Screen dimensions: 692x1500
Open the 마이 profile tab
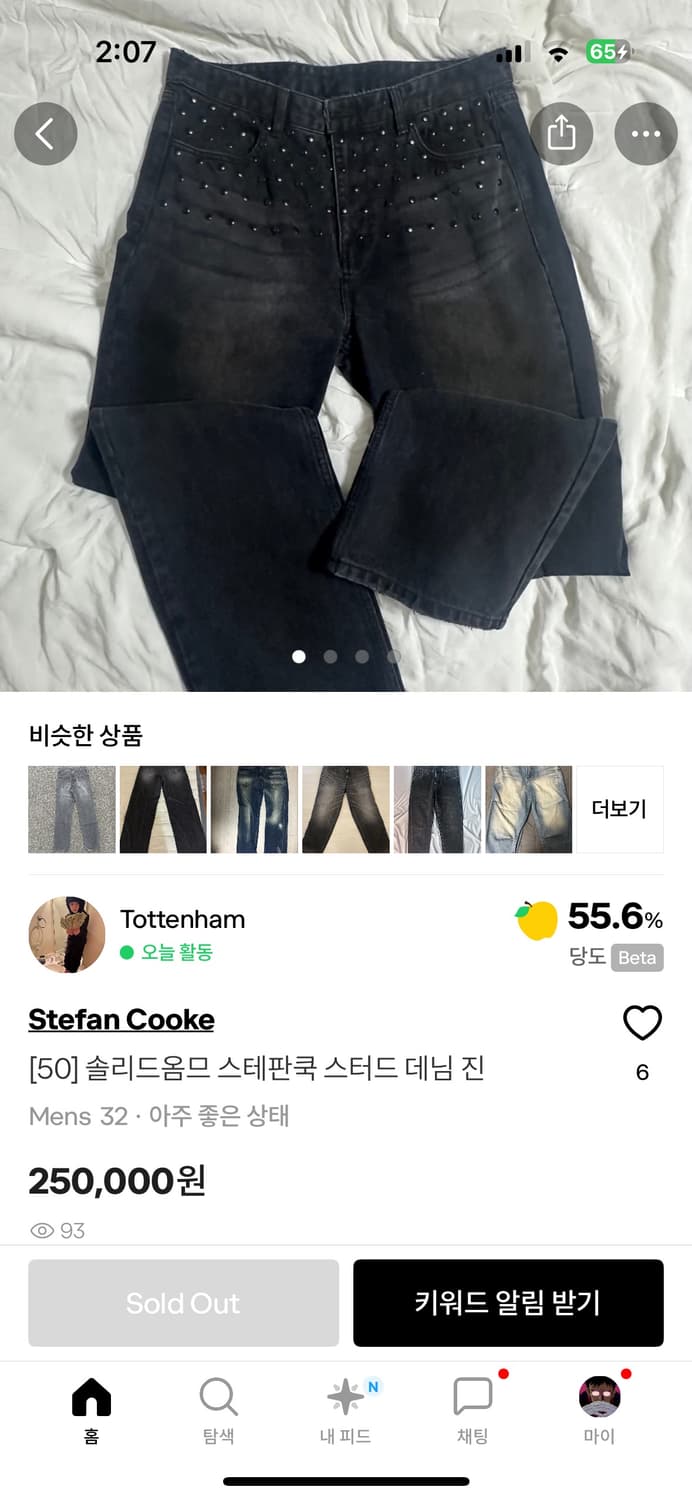599,1410
